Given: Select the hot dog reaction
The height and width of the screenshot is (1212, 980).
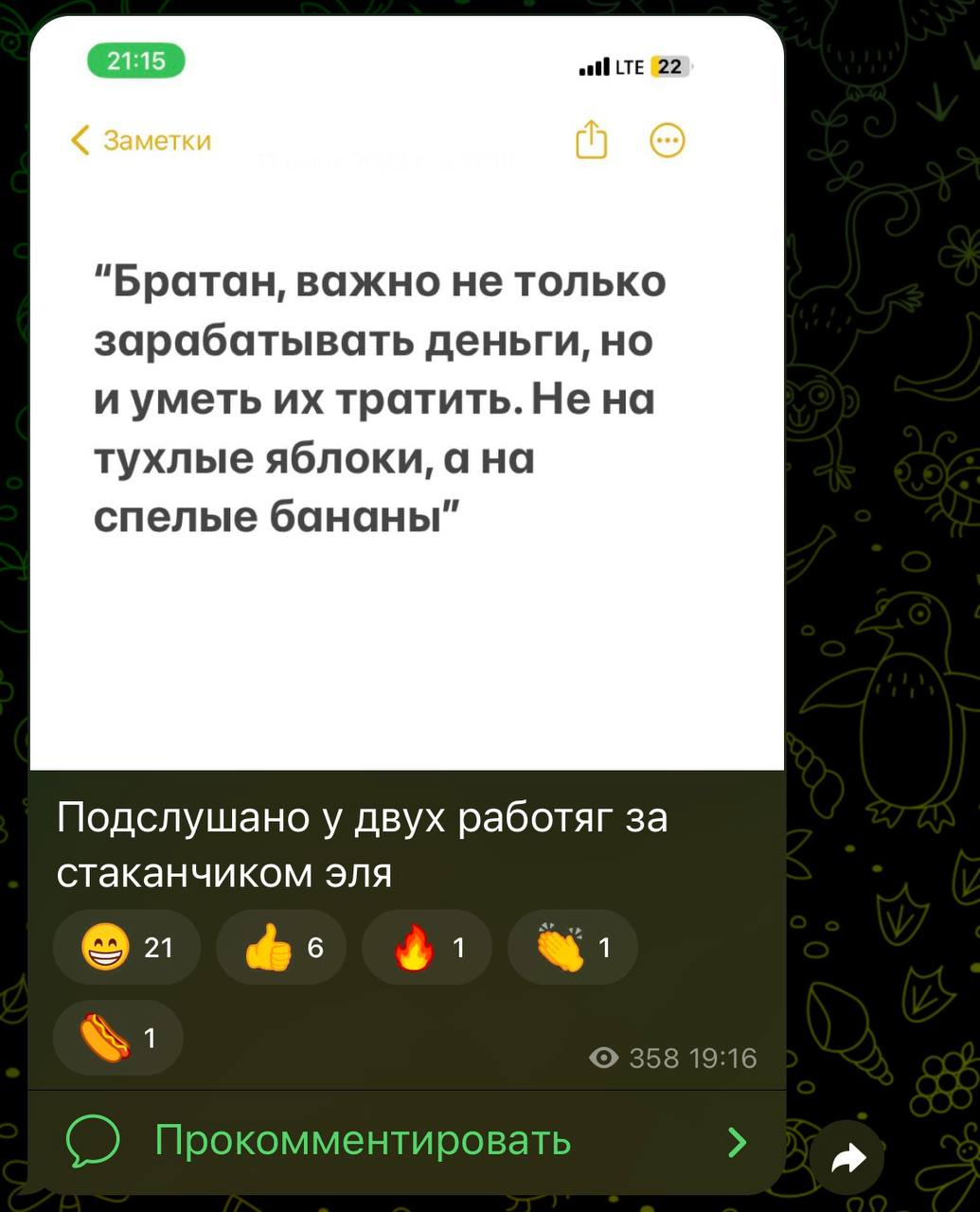Looking at the screenshot, I should coord(117,1038).
